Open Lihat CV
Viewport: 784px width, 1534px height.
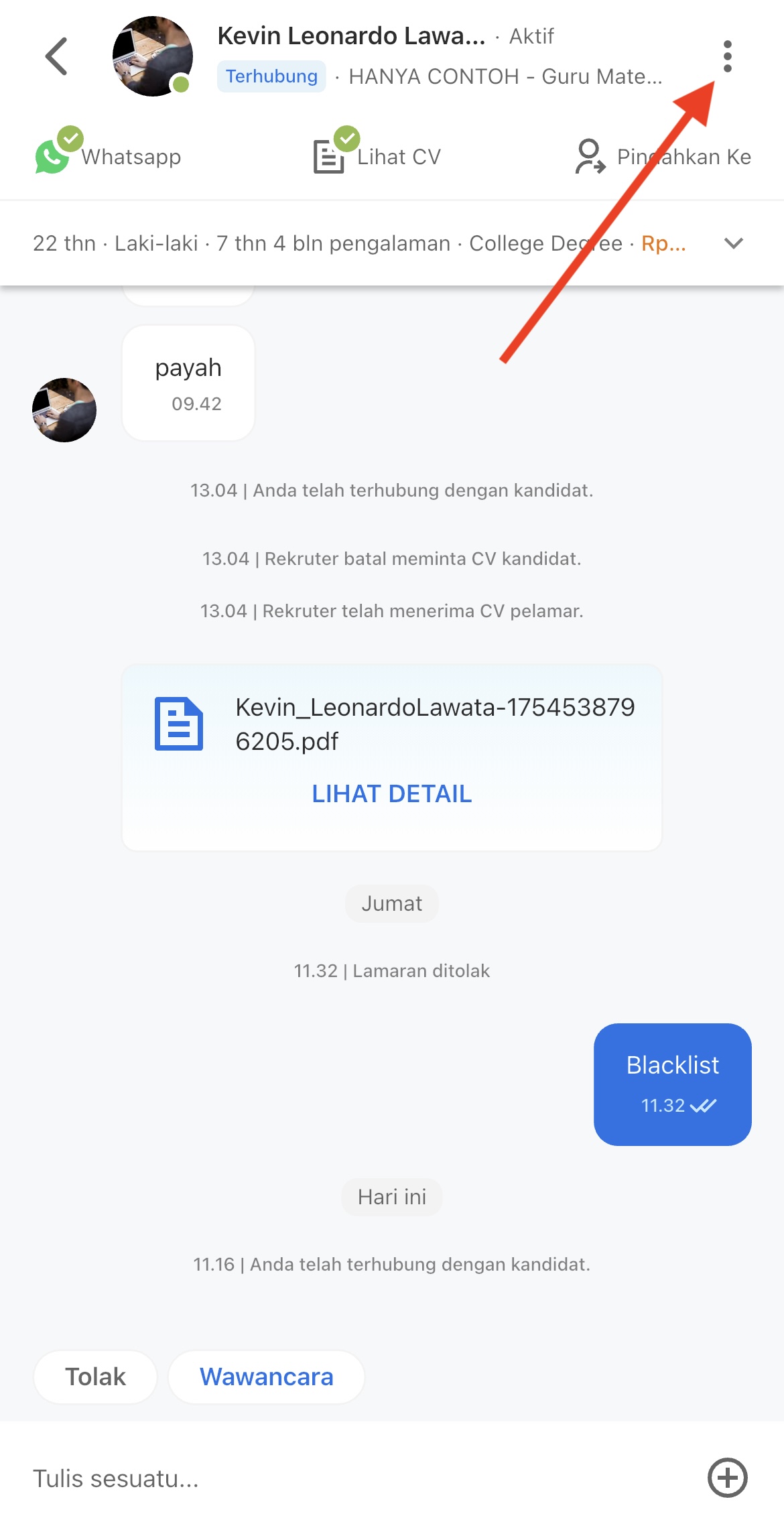(x=377, y=157)
